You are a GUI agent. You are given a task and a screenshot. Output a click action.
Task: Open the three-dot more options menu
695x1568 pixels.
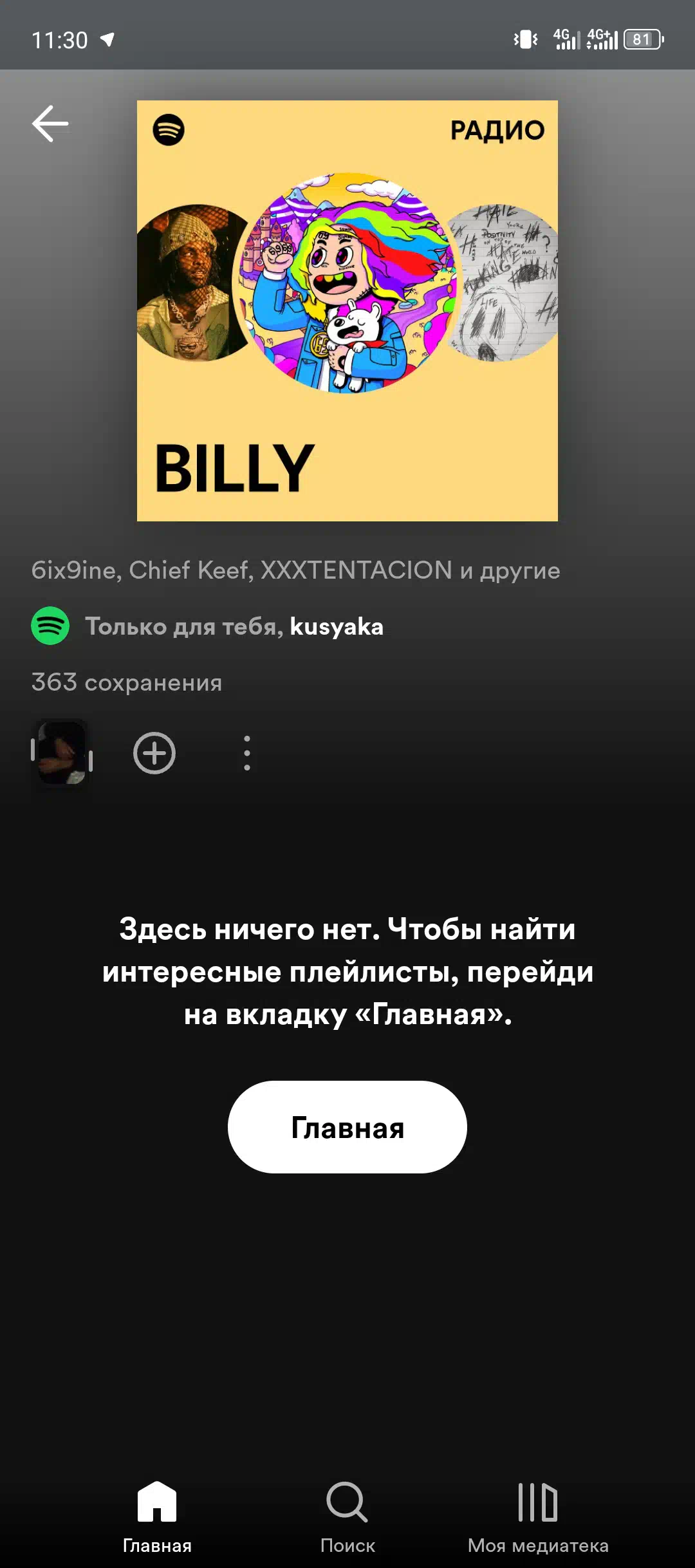click(247, 752)
